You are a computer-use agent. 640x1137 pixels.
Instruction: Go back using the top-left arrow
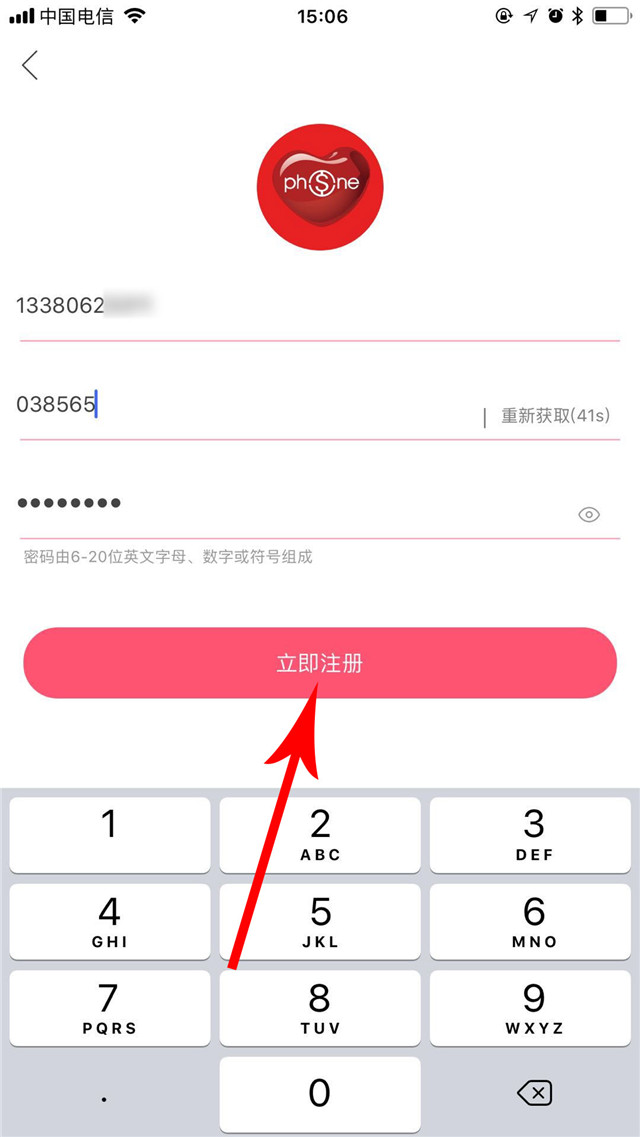(30, 65)
